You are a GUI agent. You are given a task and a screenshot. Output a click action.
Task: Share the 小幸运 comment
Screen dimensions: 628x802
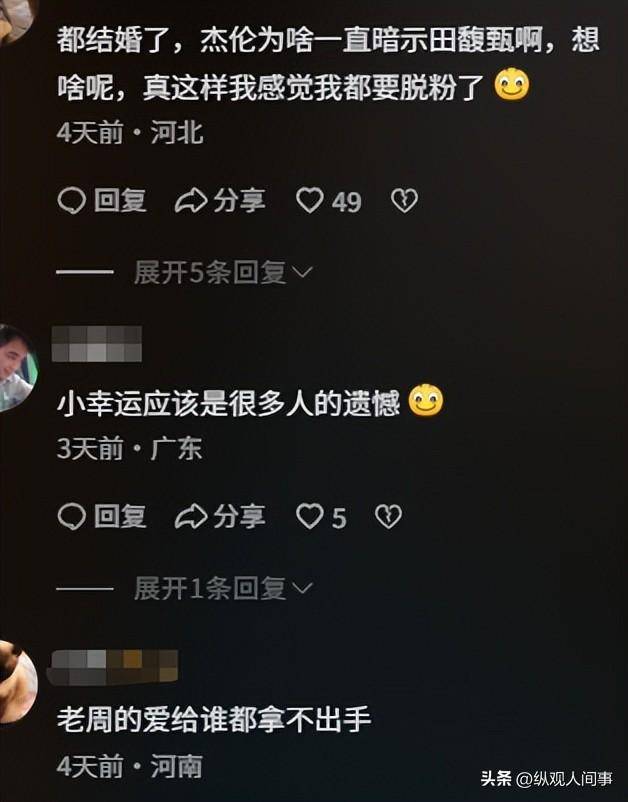[220, 516]
